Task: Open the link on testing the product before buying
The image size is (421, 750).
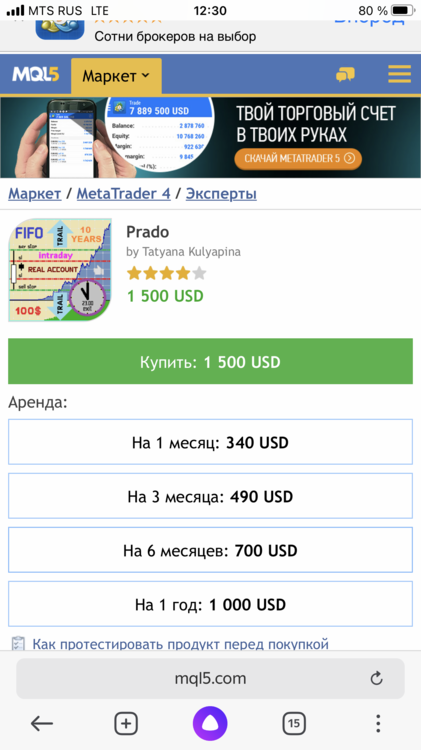Action: [180, 643]
